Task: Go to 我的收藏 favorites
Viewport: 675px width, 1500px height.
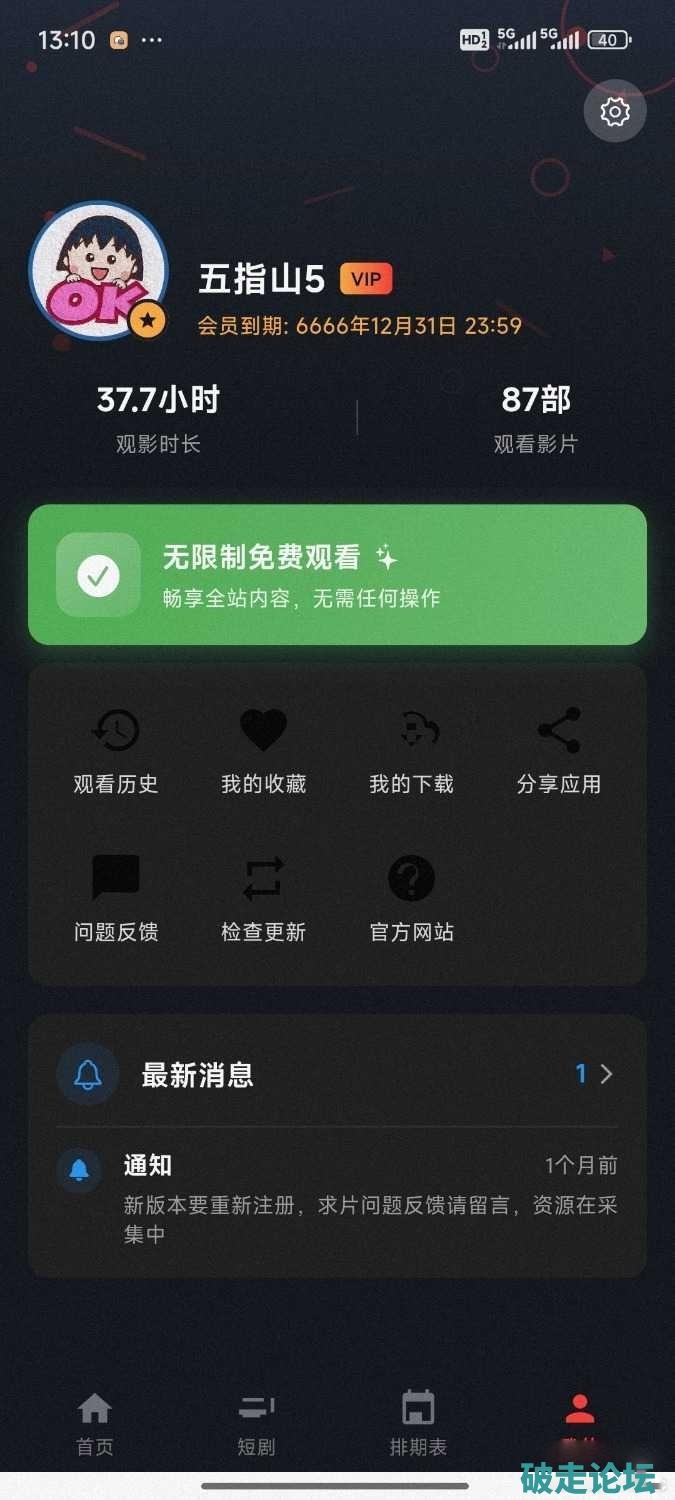Action: [x=263, y=751]
